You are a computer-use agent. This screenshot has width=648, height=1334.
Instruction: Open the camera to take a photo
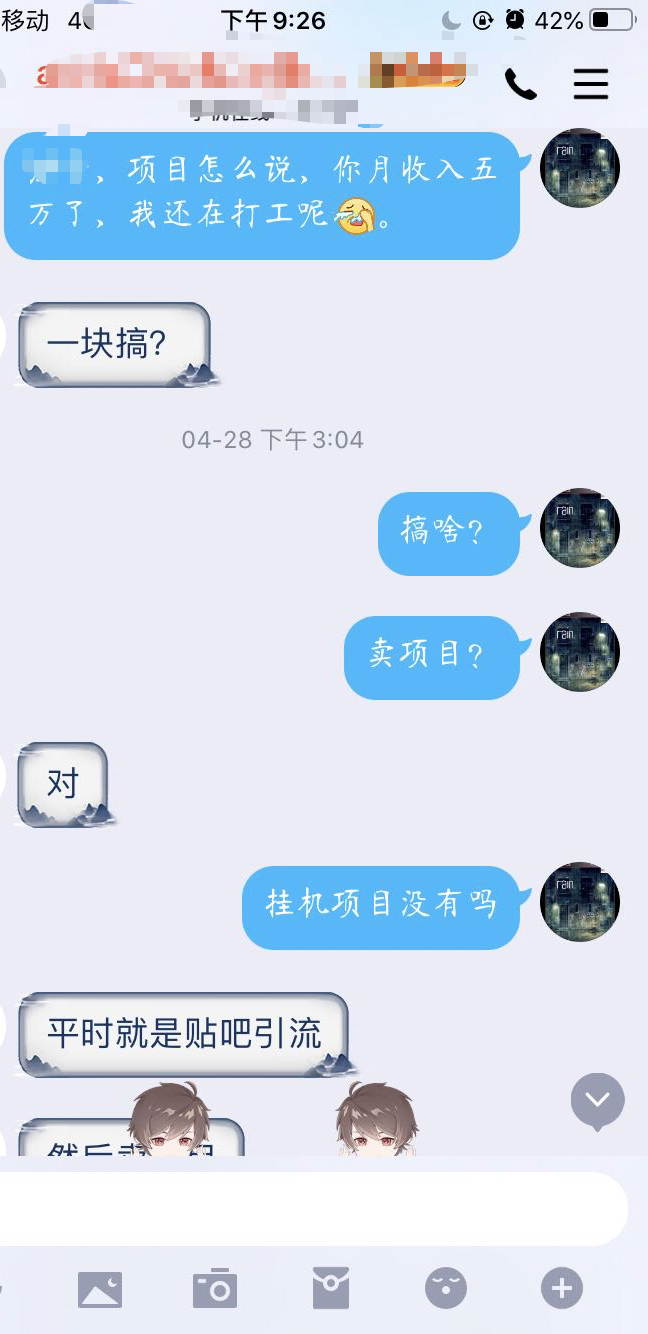(215, 1288)
